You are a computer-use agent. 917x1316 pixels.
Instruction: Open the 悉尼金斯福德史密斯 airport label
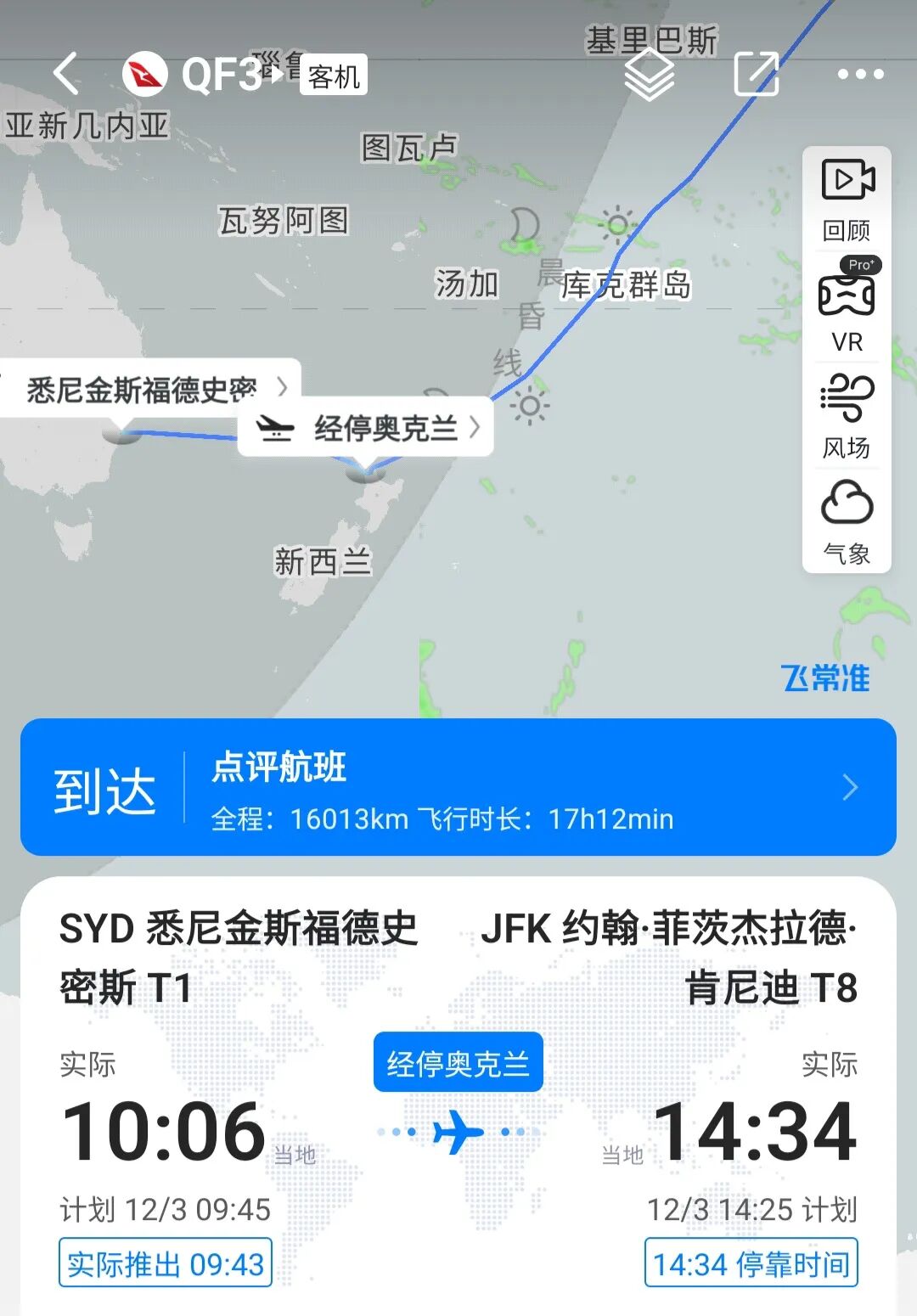tap(151, 389)
